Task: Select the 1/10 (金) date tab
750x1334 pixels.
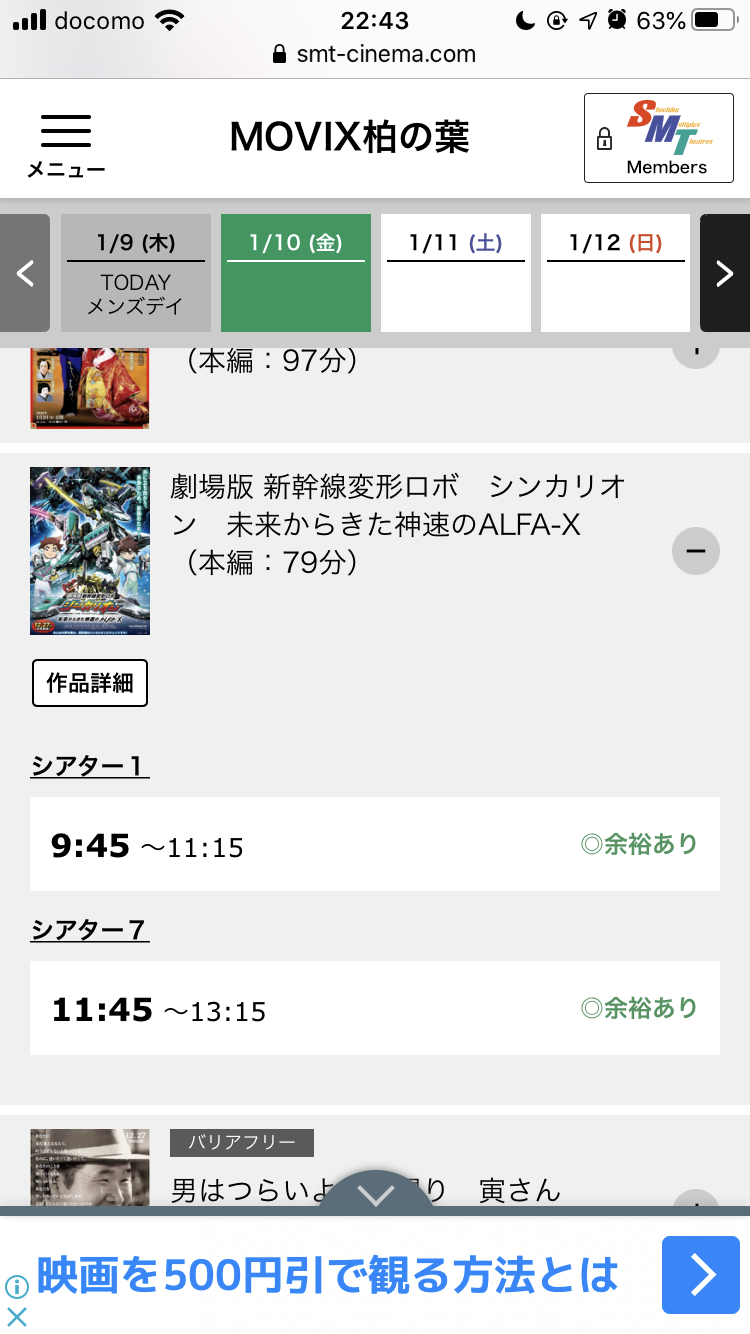Action: tap(296, 273)
